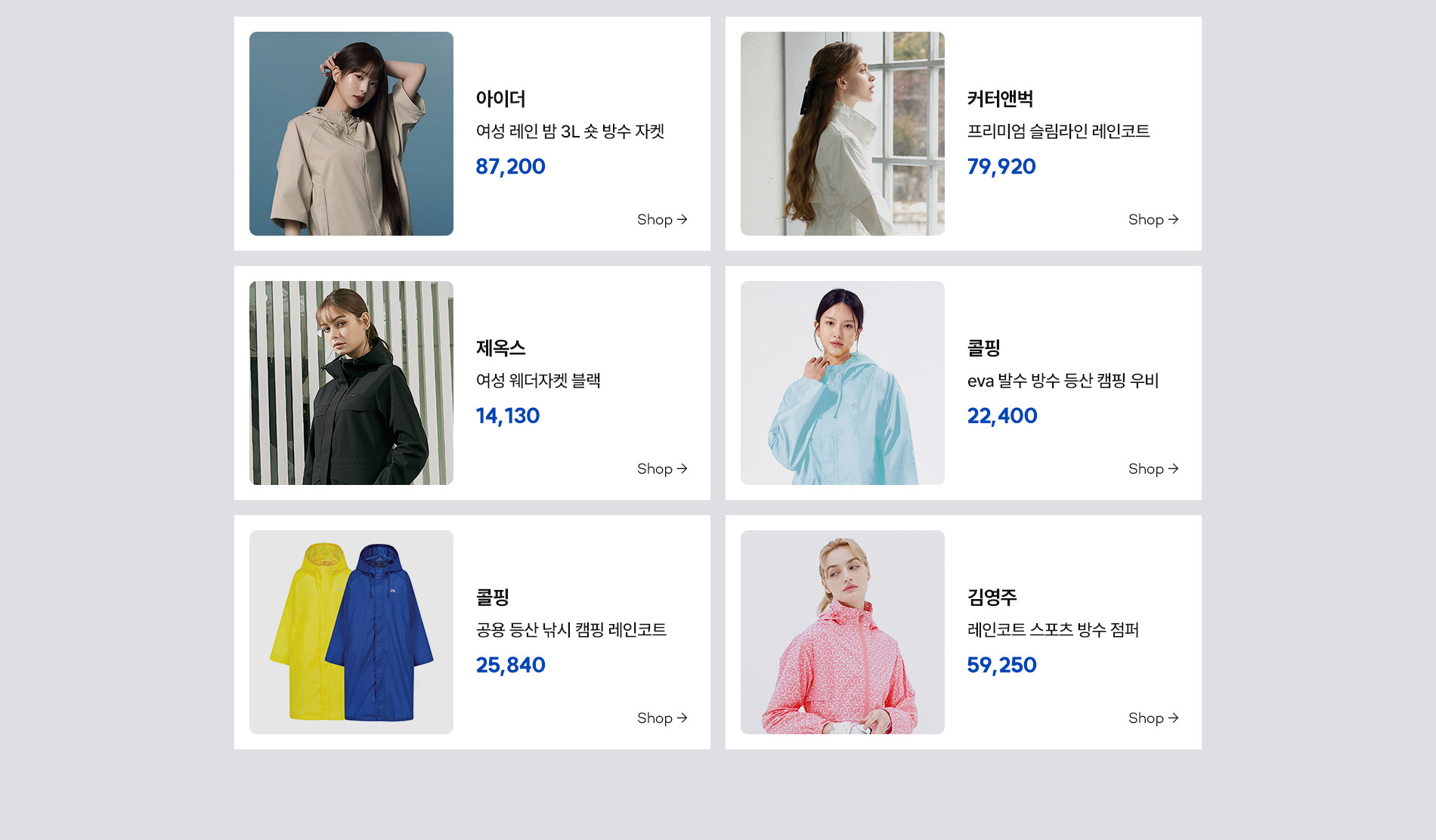The image size is (1436, 840).
Task: Tap Shop link for 콜핑 25,840 레인코트
Action: pyautogui.click(x=661, y=718)
